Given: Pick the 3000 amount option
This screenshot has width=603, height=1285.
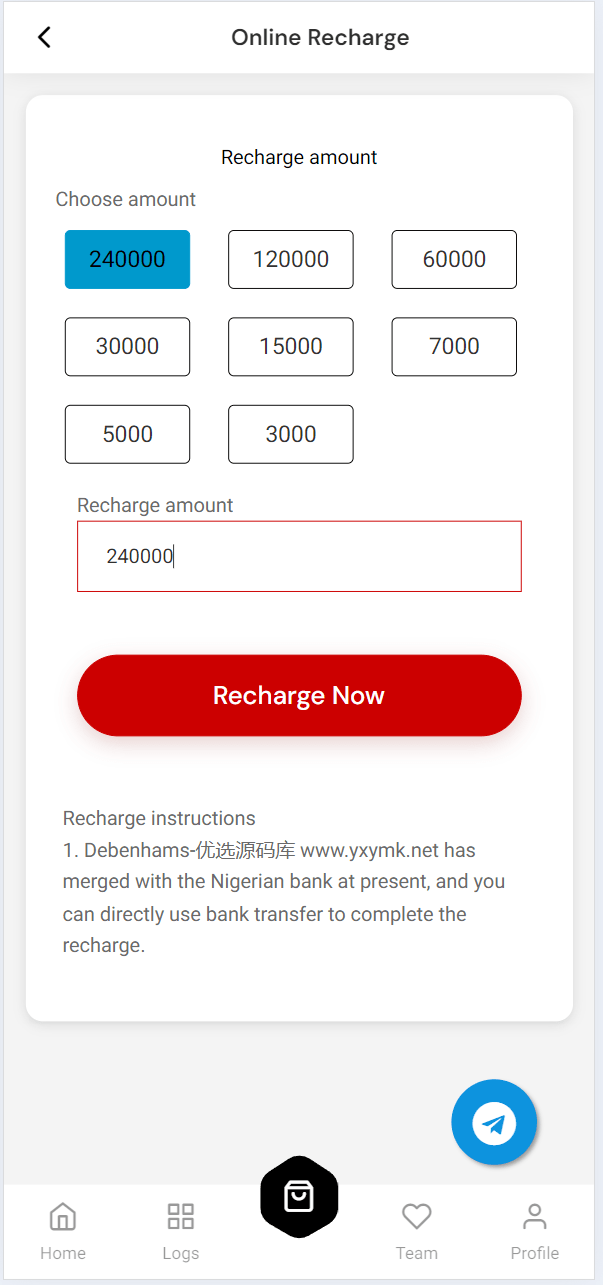Looking at the screenshot, I should pos(291,434).
